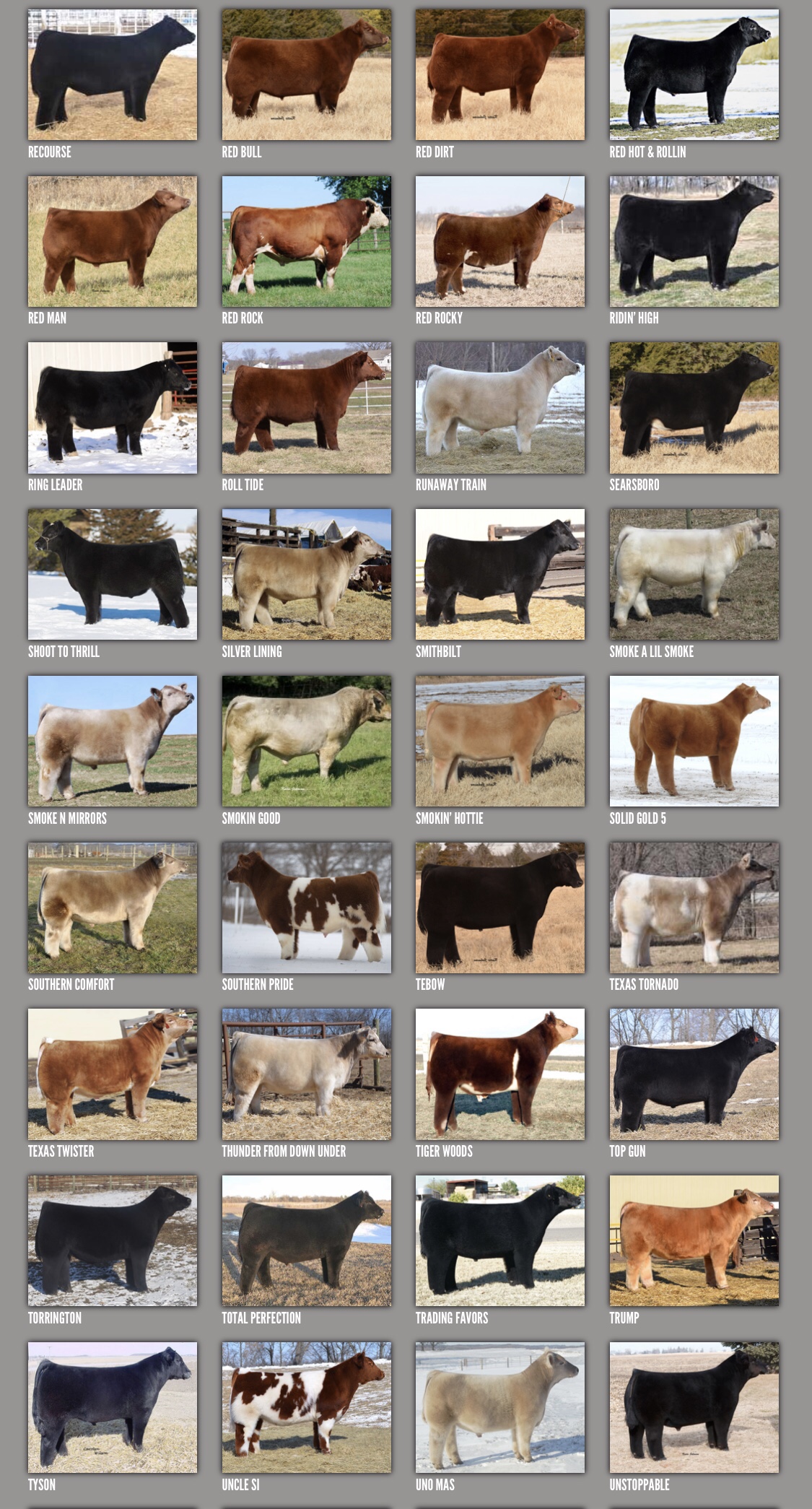Open the Recourse sire tile
The height and width of the screenshot is (1509, 812).
pyautogui.click(x=112, y=75)
